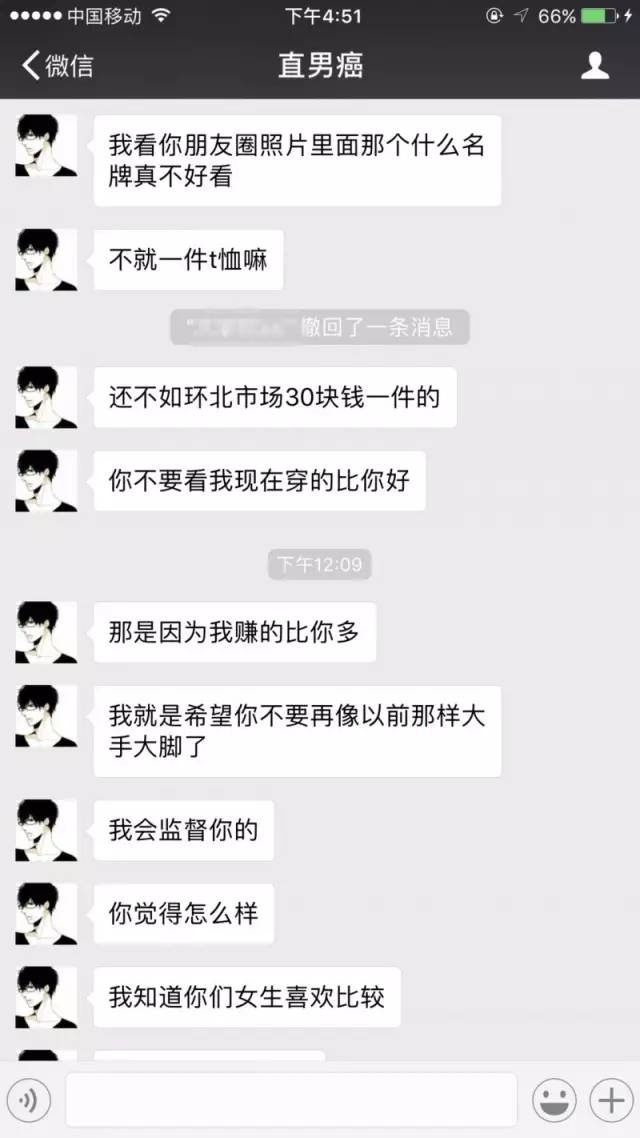This screenshot has height=1138, width=640.
Task: Switch to voice message input
Action: click(29, 1101)
